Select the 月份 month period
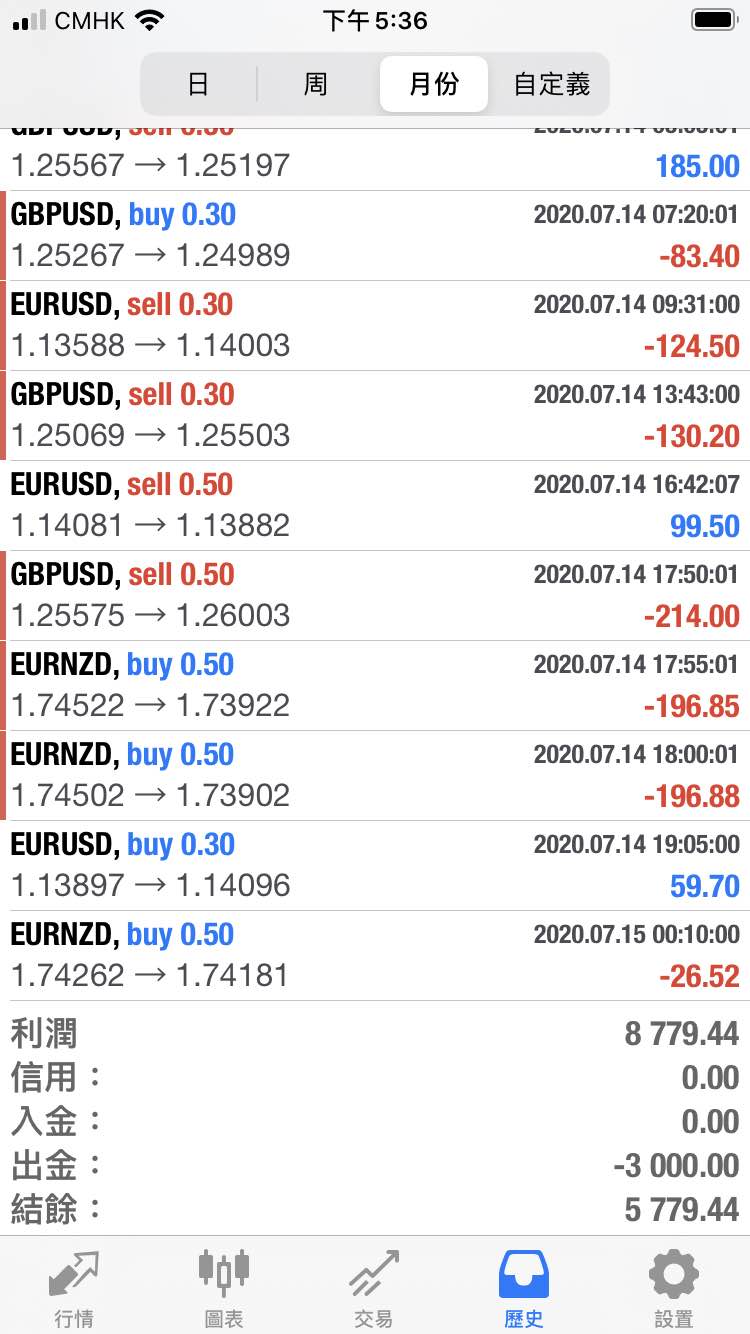The width and height of the screenshot is (750, 1334). (434, 84)
